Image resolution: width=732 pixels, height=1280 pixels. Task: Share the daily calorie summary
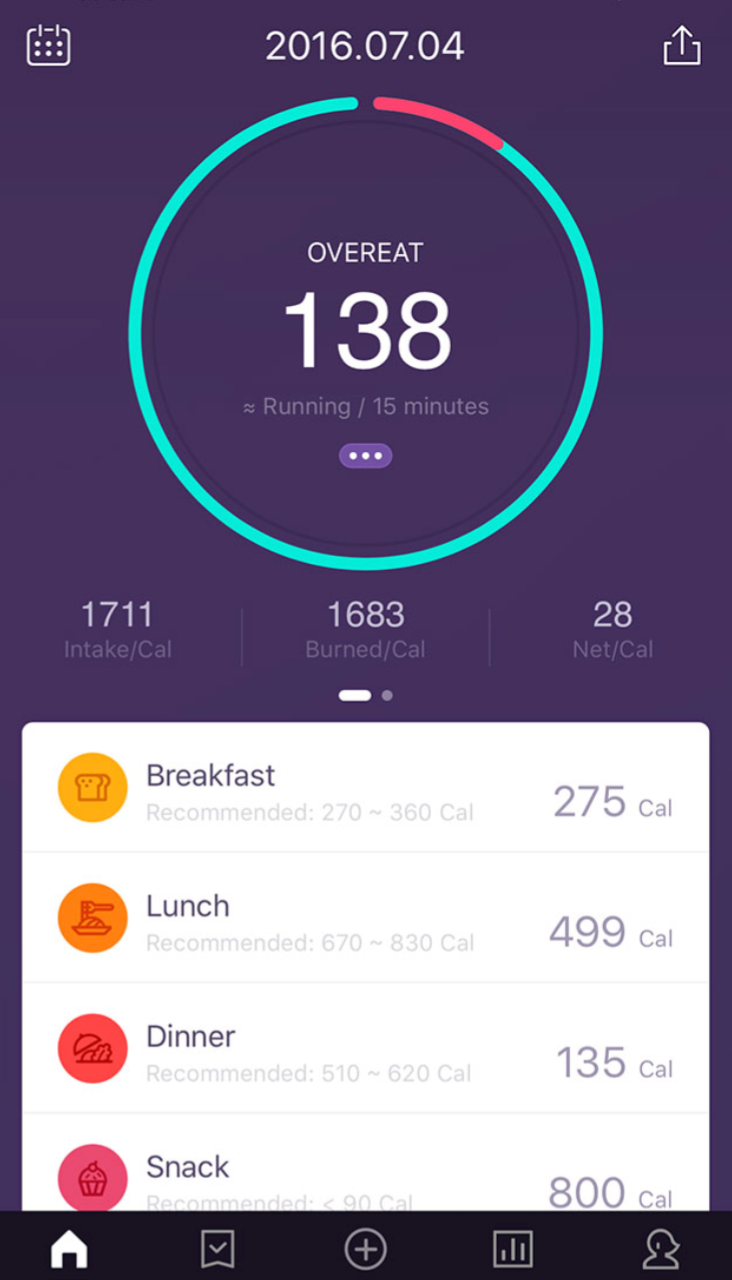pyautogui.click(x=682, y=46)
